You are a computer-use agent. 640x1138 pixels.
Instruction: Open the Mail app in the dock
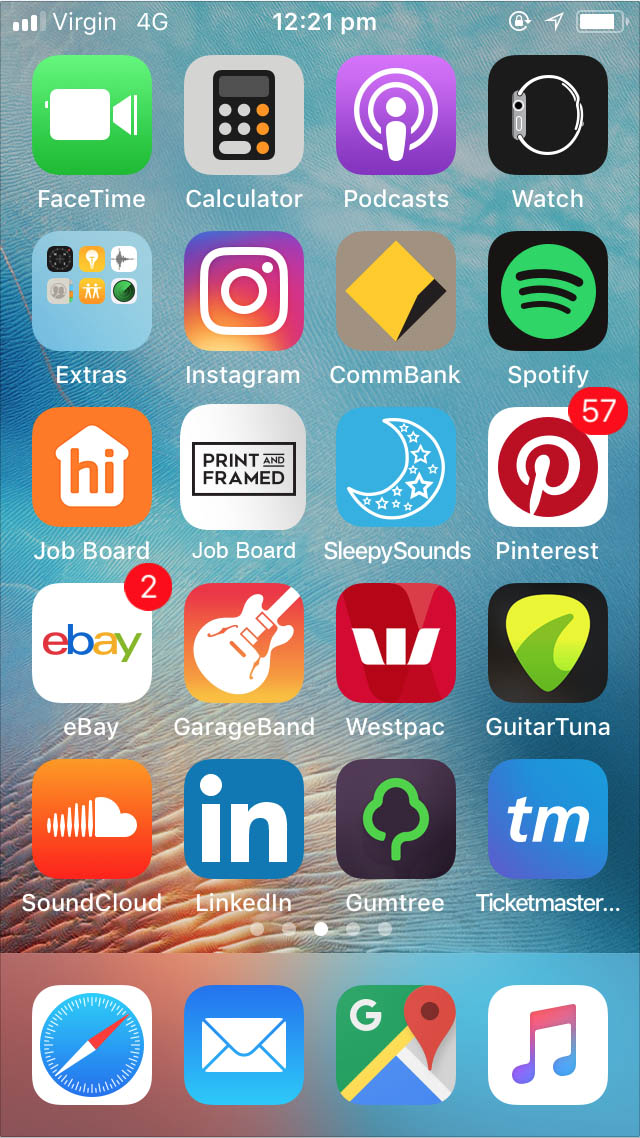pos(244,1045)
